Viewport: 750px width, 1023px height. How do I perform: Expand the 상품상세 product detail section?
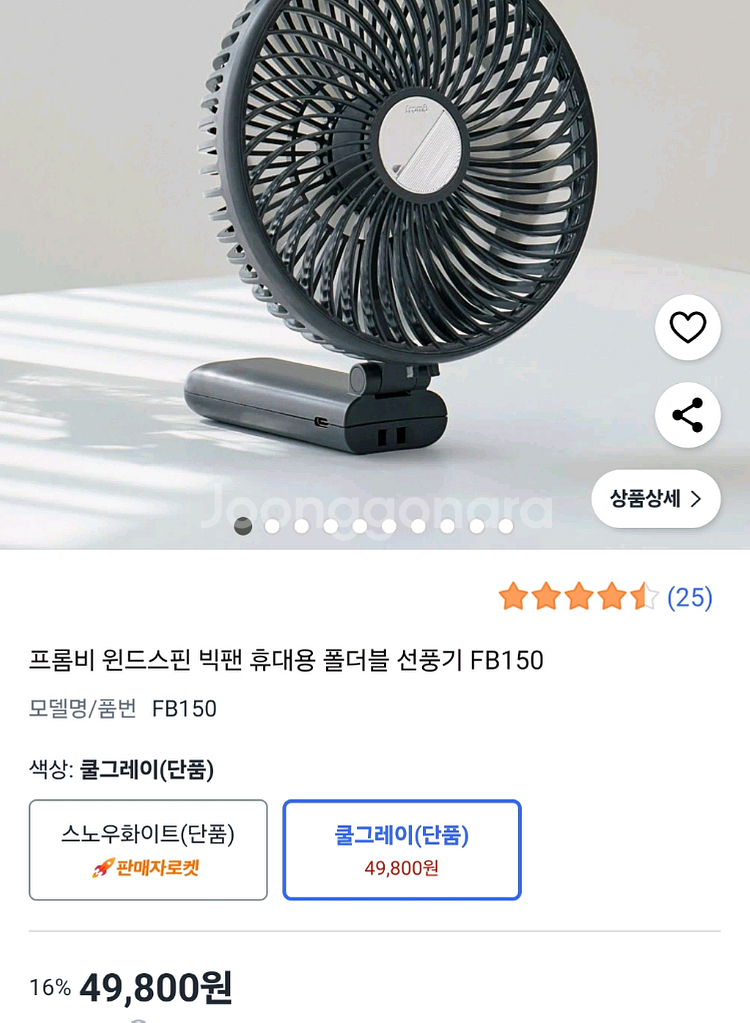pyautogui.click(x=655, y=500)
